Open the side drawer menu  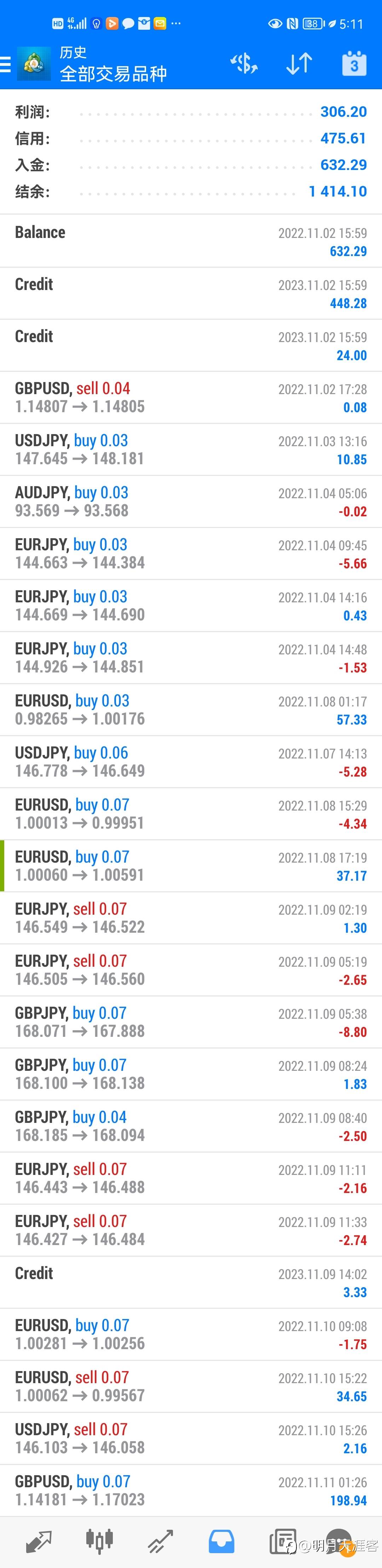(x=6, y=64)
